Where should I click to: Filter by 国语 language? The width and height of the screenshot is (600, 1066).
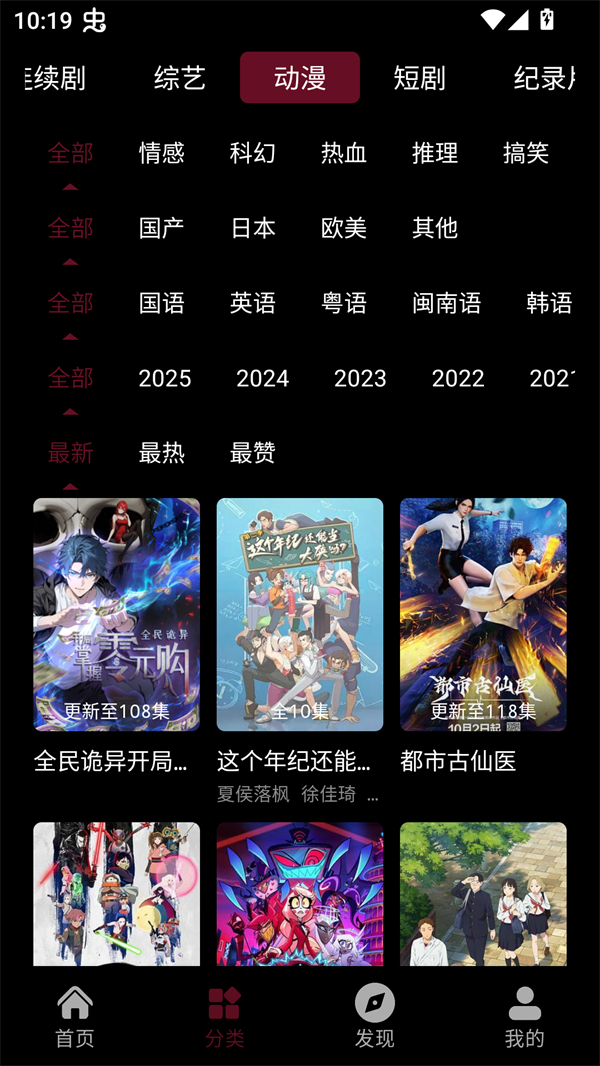[x=162, y=303]
